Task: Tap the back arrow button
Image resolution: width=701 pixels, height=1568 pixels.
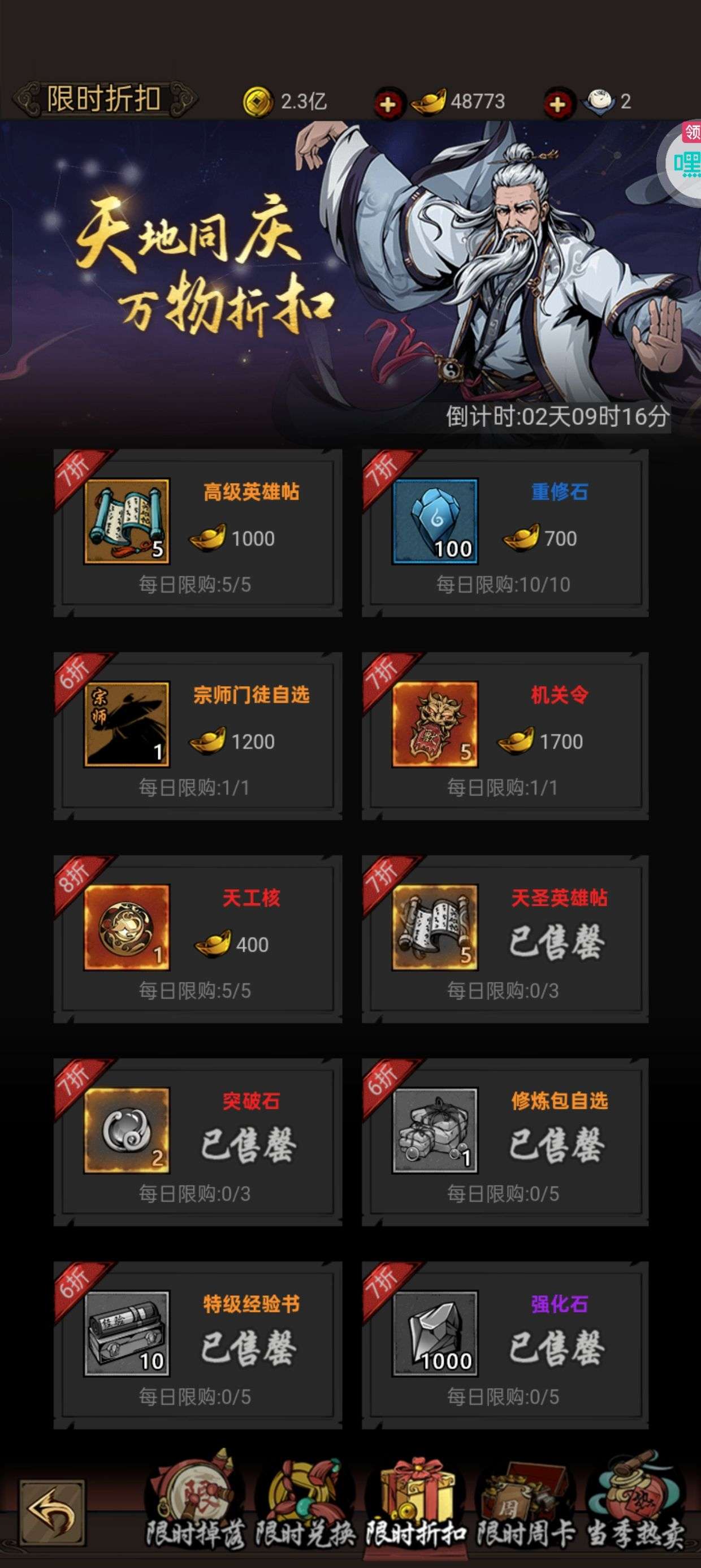Action: (x=53, y=1511)
